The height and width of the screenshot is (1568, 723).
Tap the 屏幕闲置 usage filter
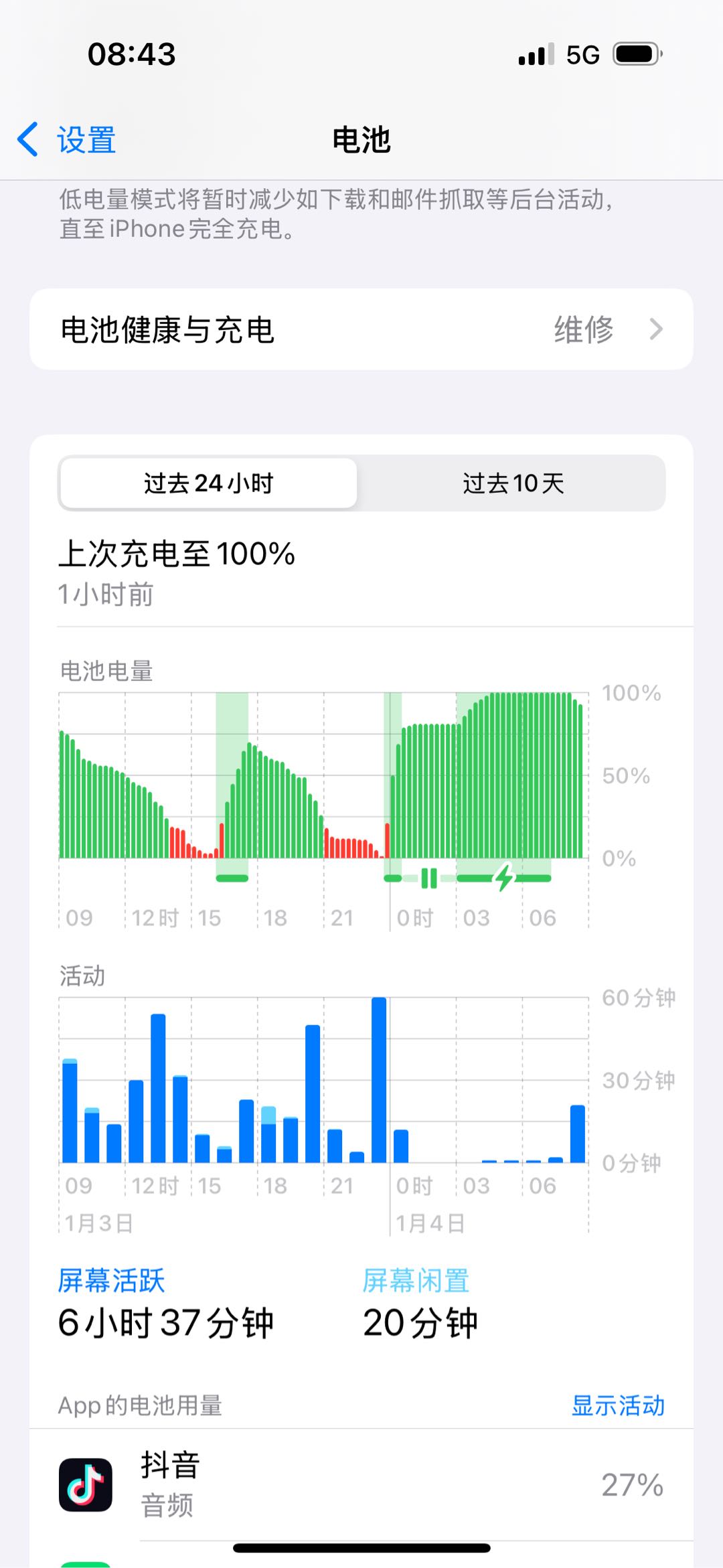416,1281
